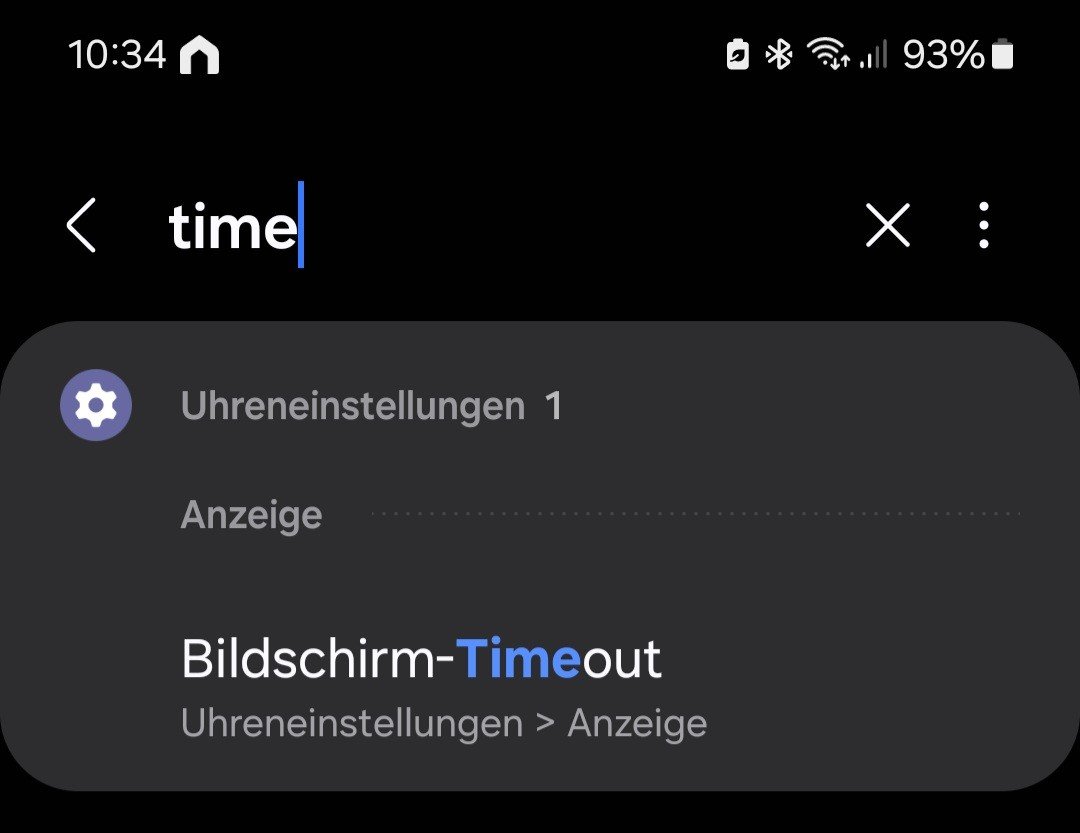
Task: Open the three-dot overflow menu
Action: [984, 225]
